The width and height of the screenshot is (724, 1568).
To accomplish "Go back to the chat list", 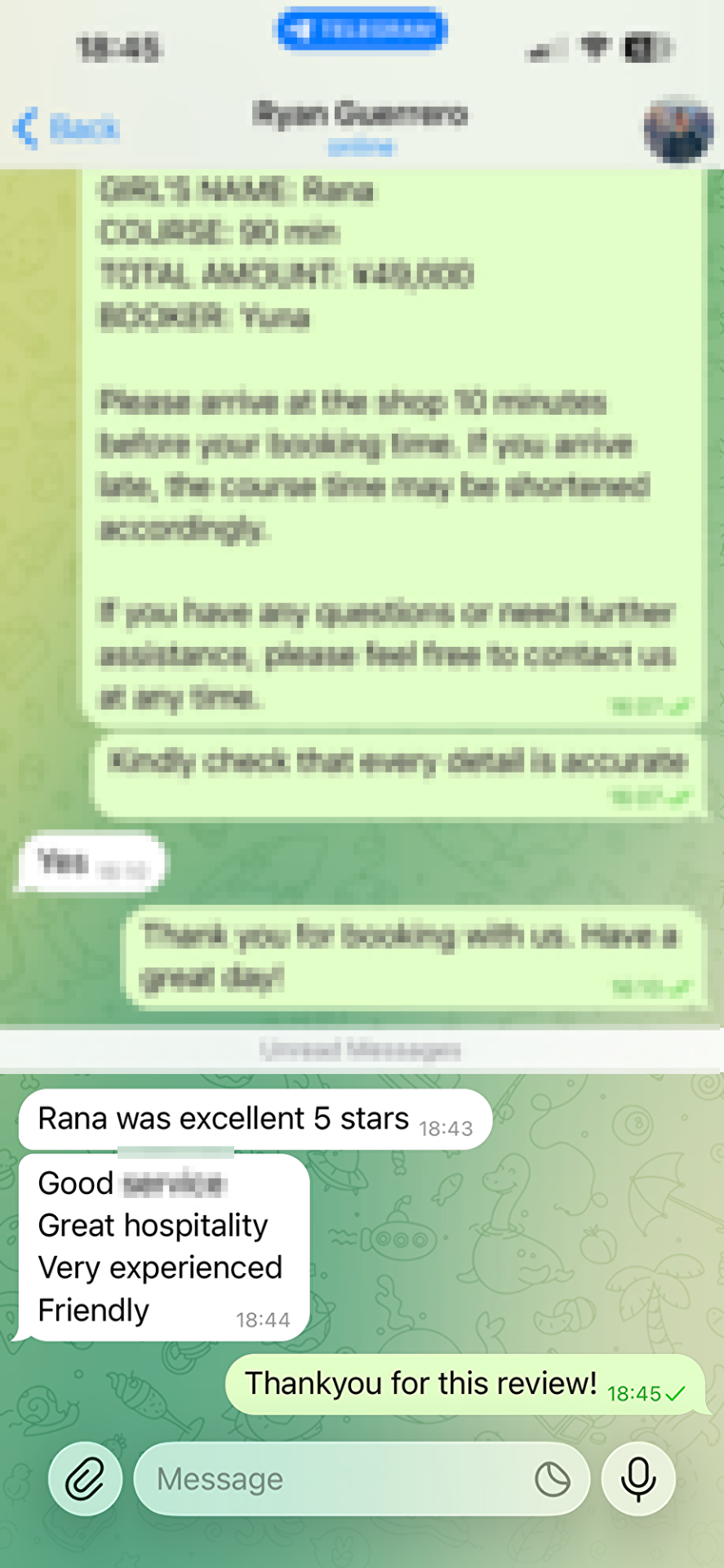I will tap(67, 128).
